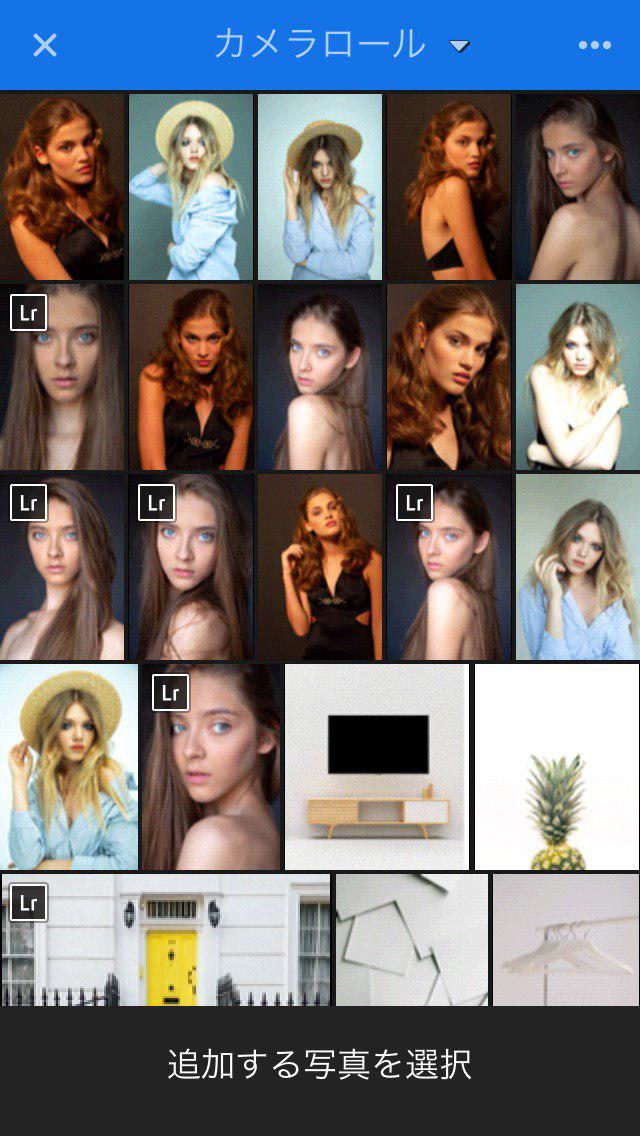
Task: Choose the hatless blonde in blue shirt photo
Action: click(x=577, y=567)
